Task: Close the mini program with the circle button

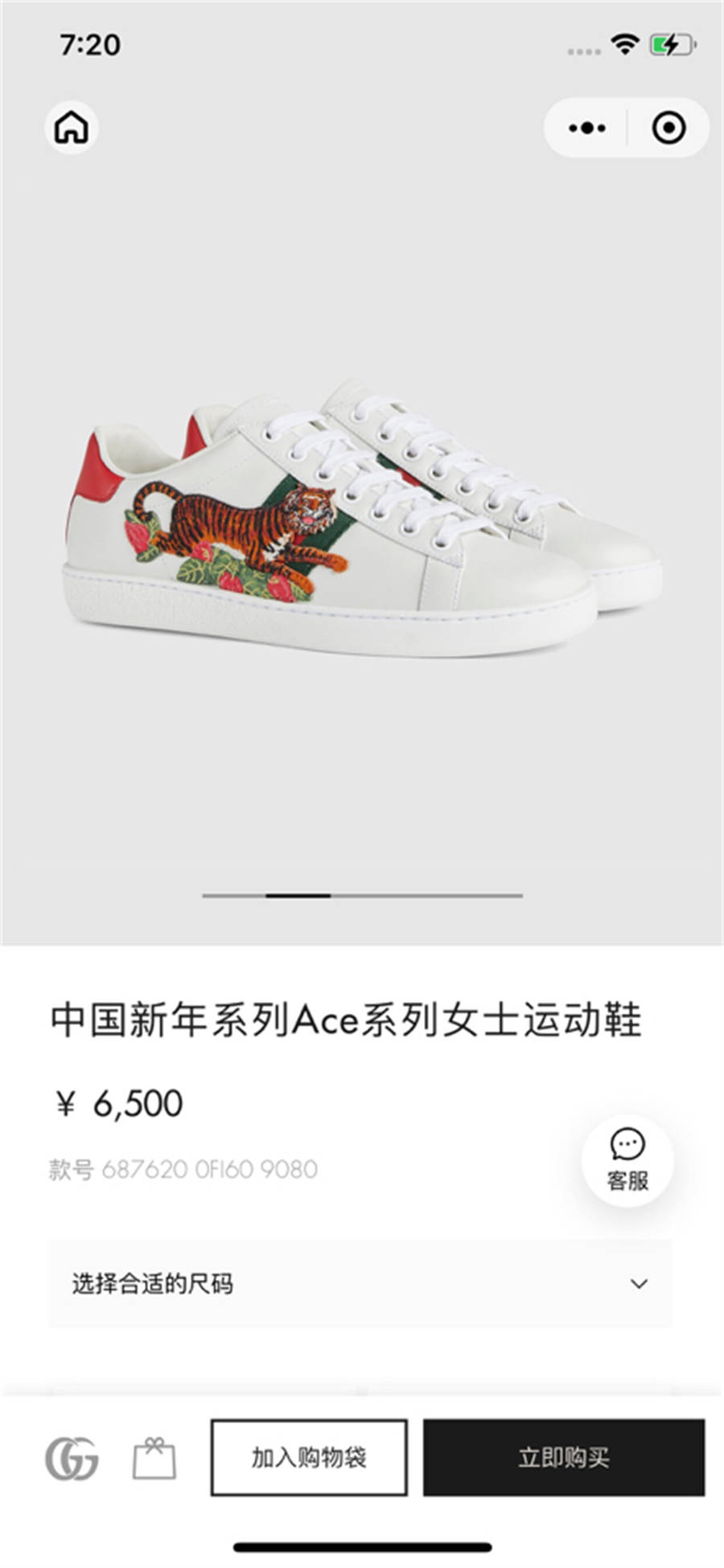Action: pos(668,128)
